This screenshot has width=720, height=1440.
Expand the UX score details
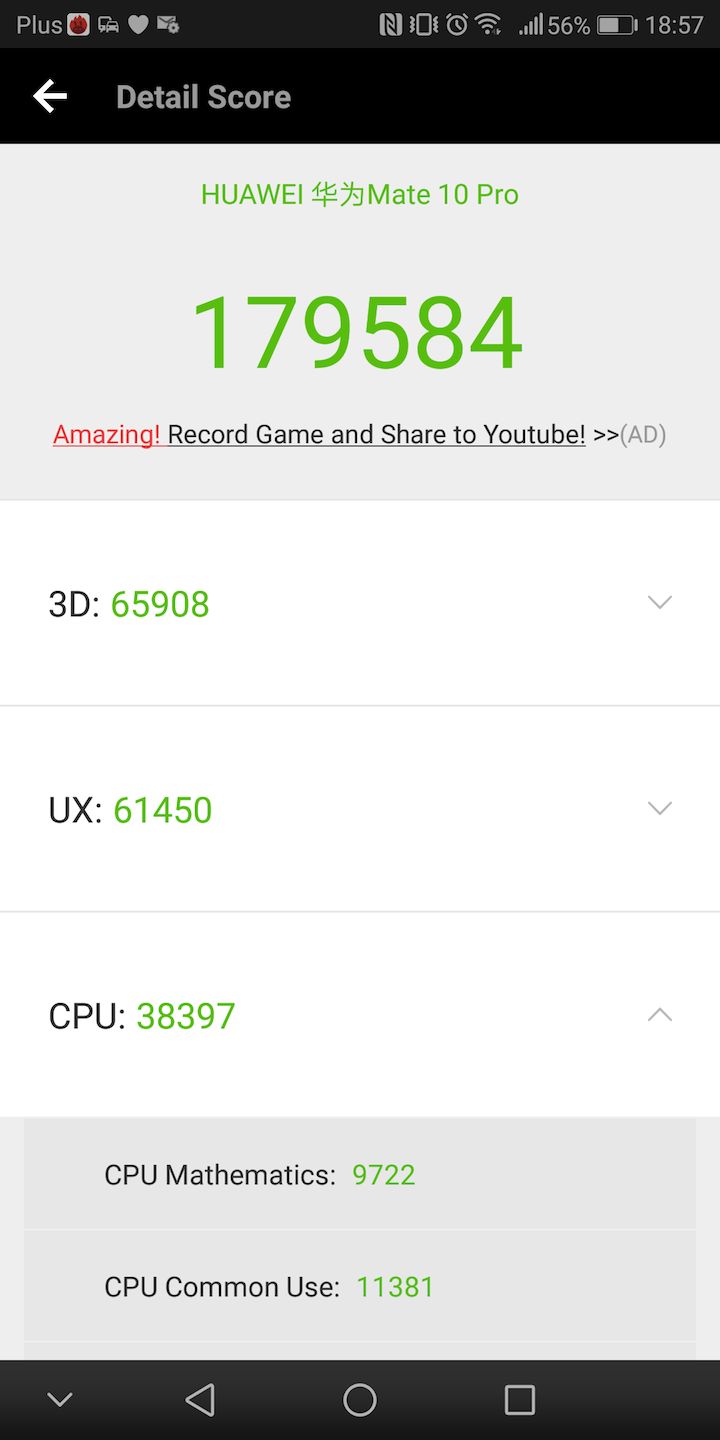pos(659,809)
